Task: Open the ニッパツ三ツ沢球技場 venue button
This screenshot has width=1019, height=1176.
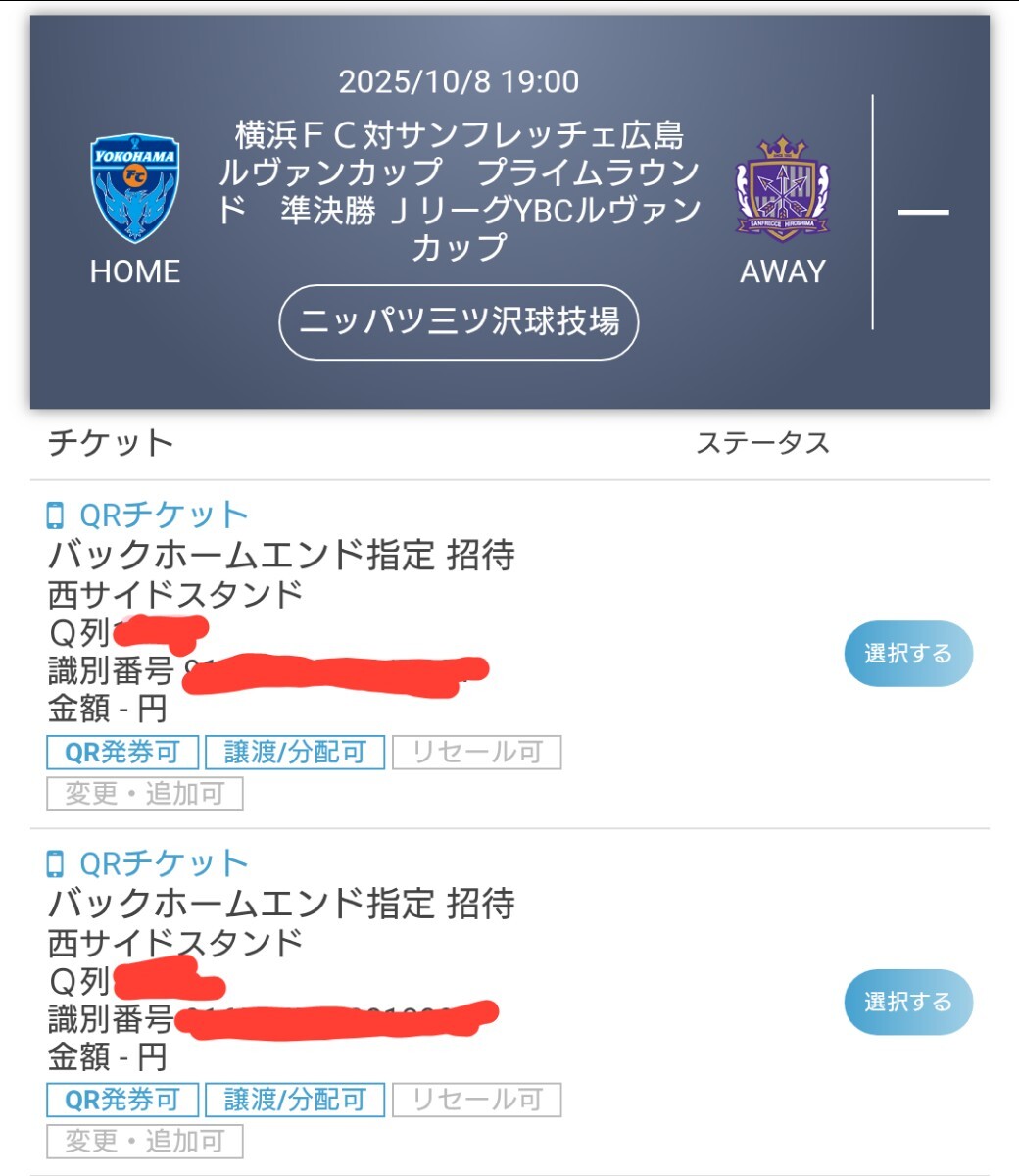Action: tap(459, 321)
